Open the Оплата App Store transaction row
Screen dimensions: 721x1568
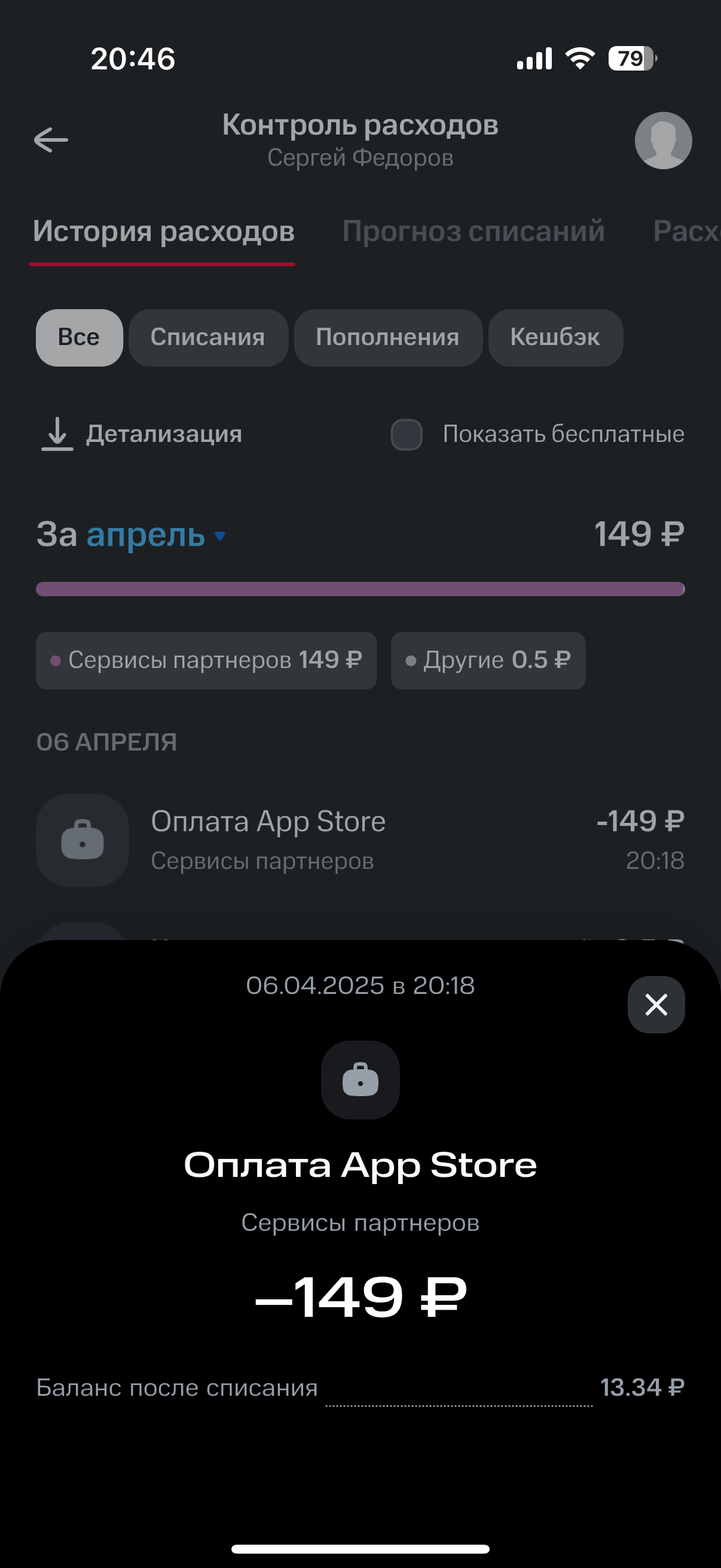coord(360,840)
